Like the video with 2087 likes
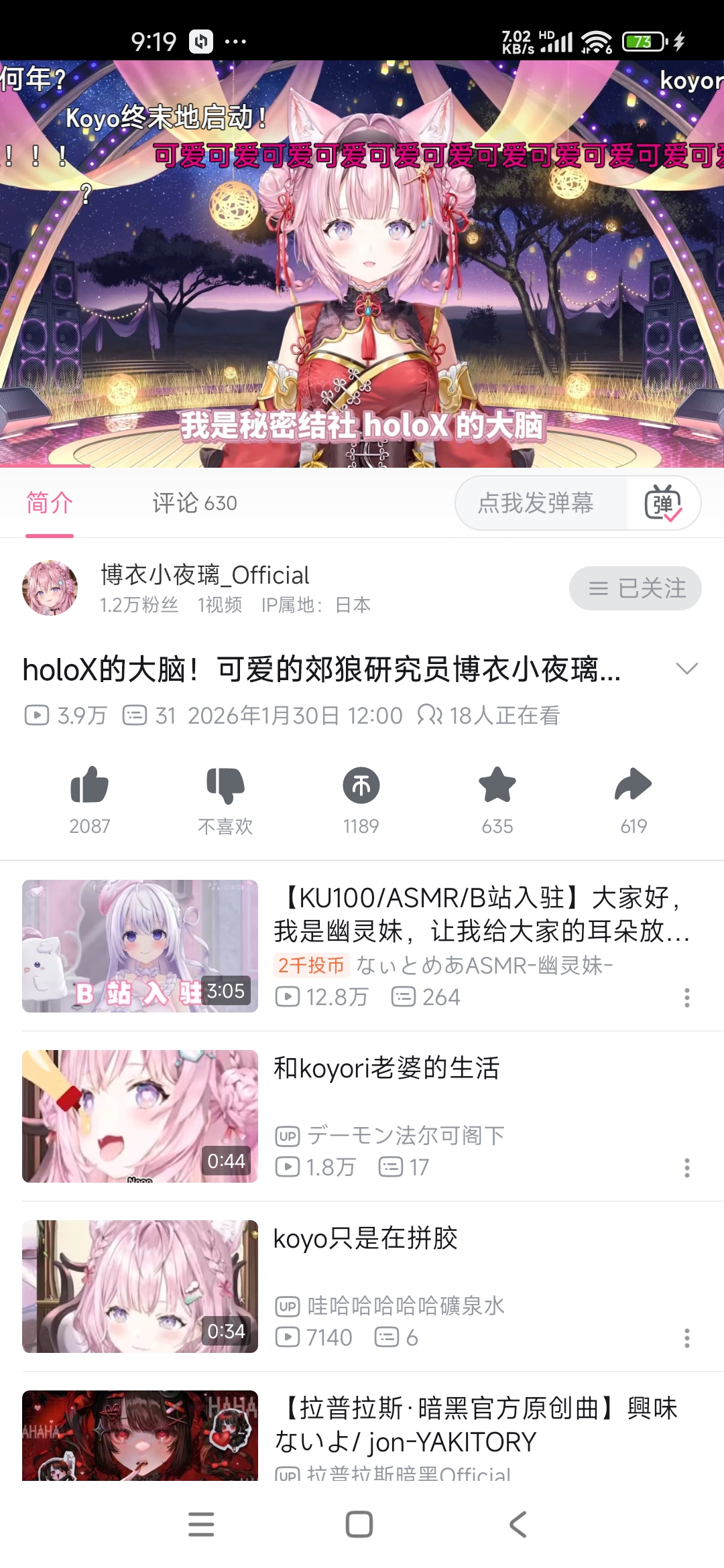The width and height of the screenshot is (724, 1568). point(89,785)
